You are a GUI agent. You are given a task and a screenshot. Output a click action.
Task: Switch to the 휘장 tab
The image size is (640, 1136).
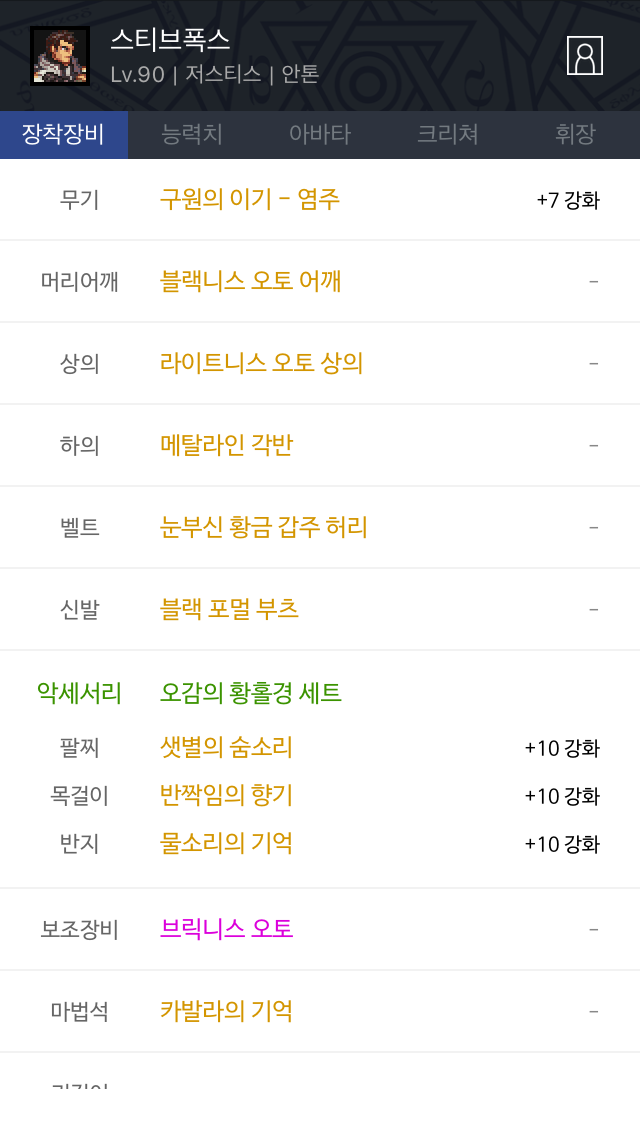click(x=575, y=134)
